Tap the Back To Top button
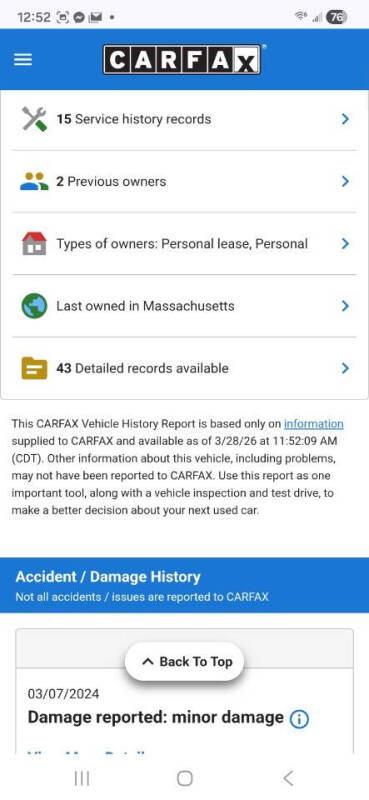Image resolution: width=369 pixels, height=800 pixels. point(185,662)
